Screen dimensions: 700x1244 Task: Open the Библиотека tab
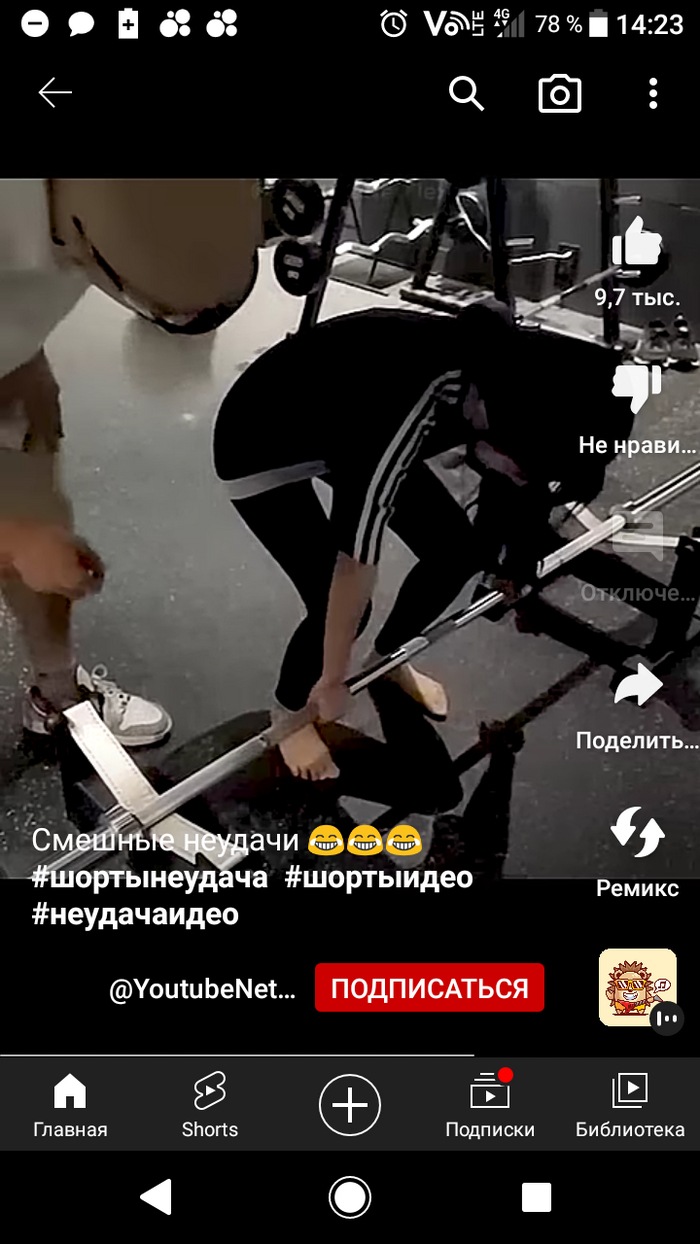630,1105
